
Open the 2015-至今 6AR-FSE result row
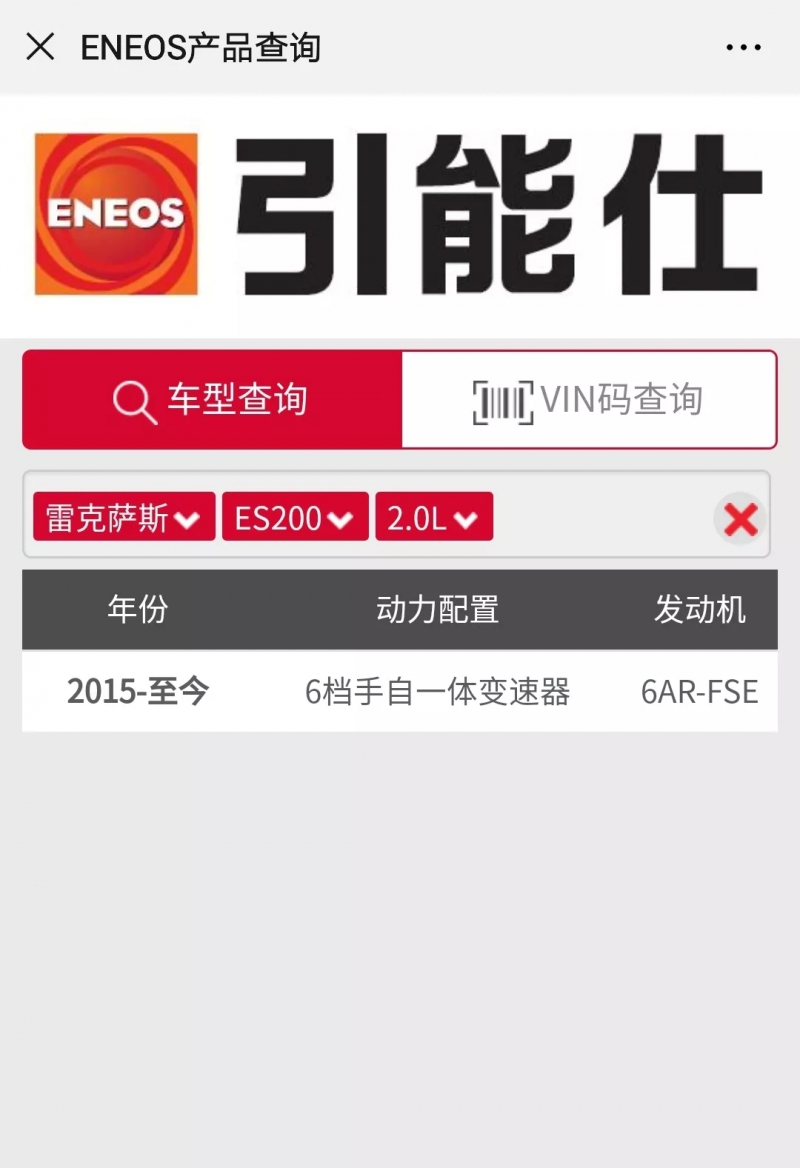pyautogui.click(x=400, y=691)
